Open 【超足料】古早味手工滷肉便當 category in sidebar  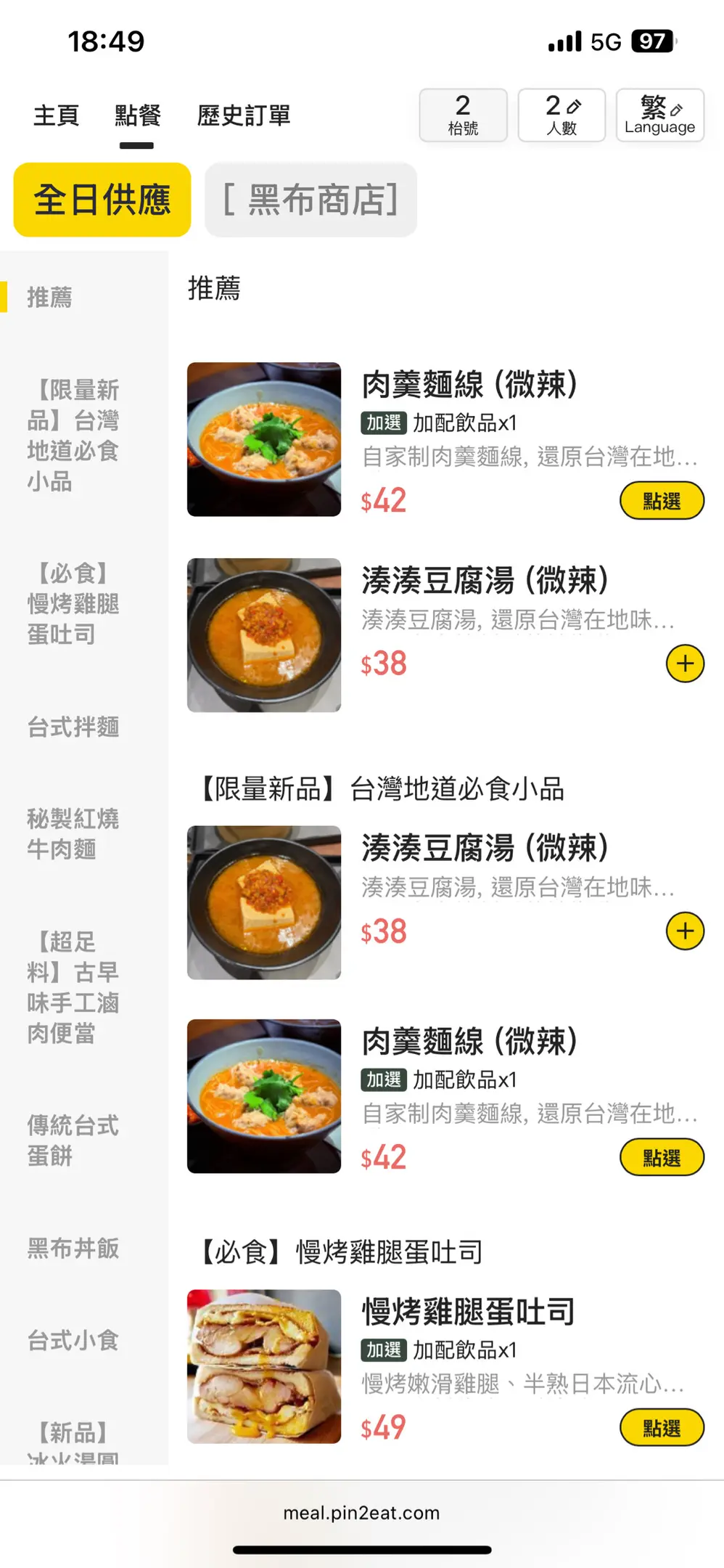coord(73,987)
